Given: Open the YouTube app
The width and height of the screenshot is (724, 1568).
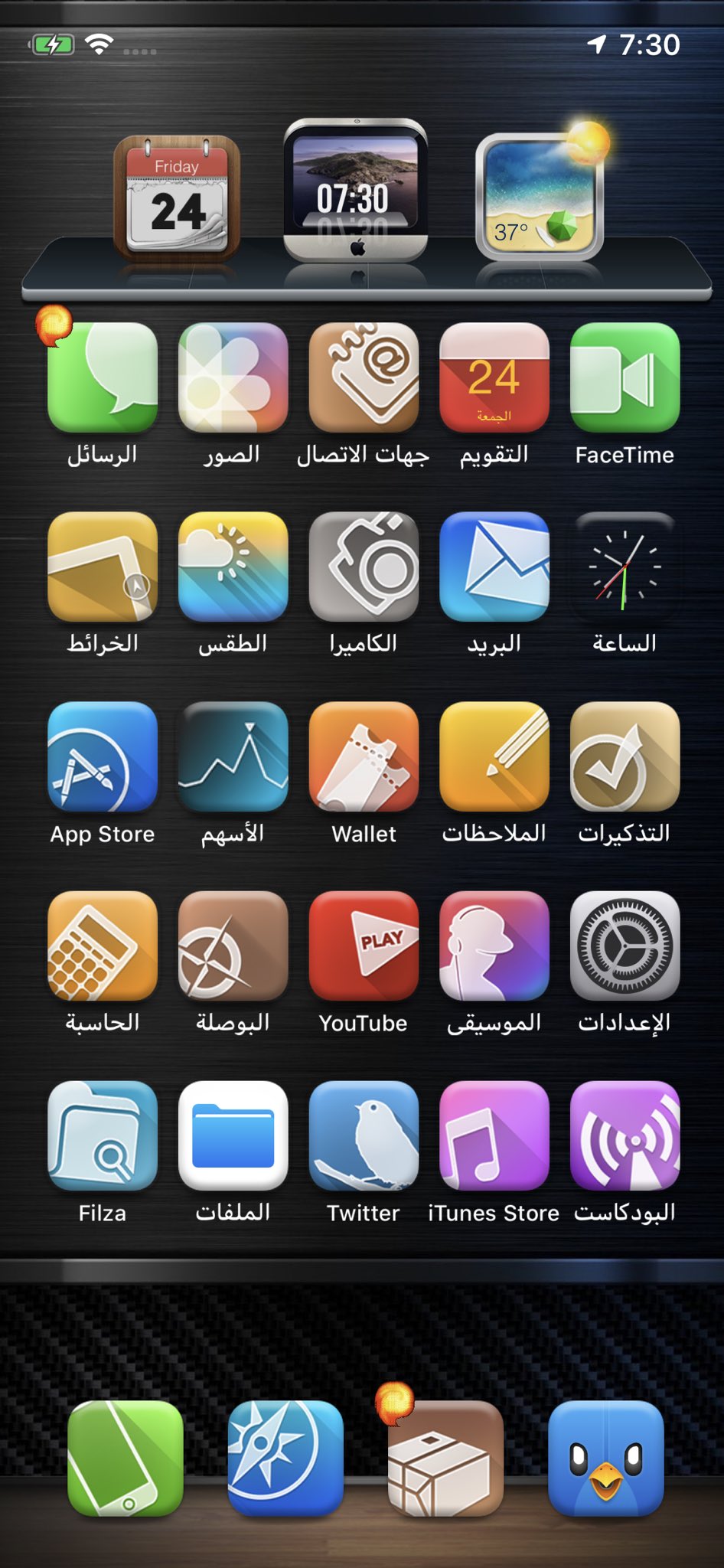Looking at the screenshot, I should pos(364,946).
